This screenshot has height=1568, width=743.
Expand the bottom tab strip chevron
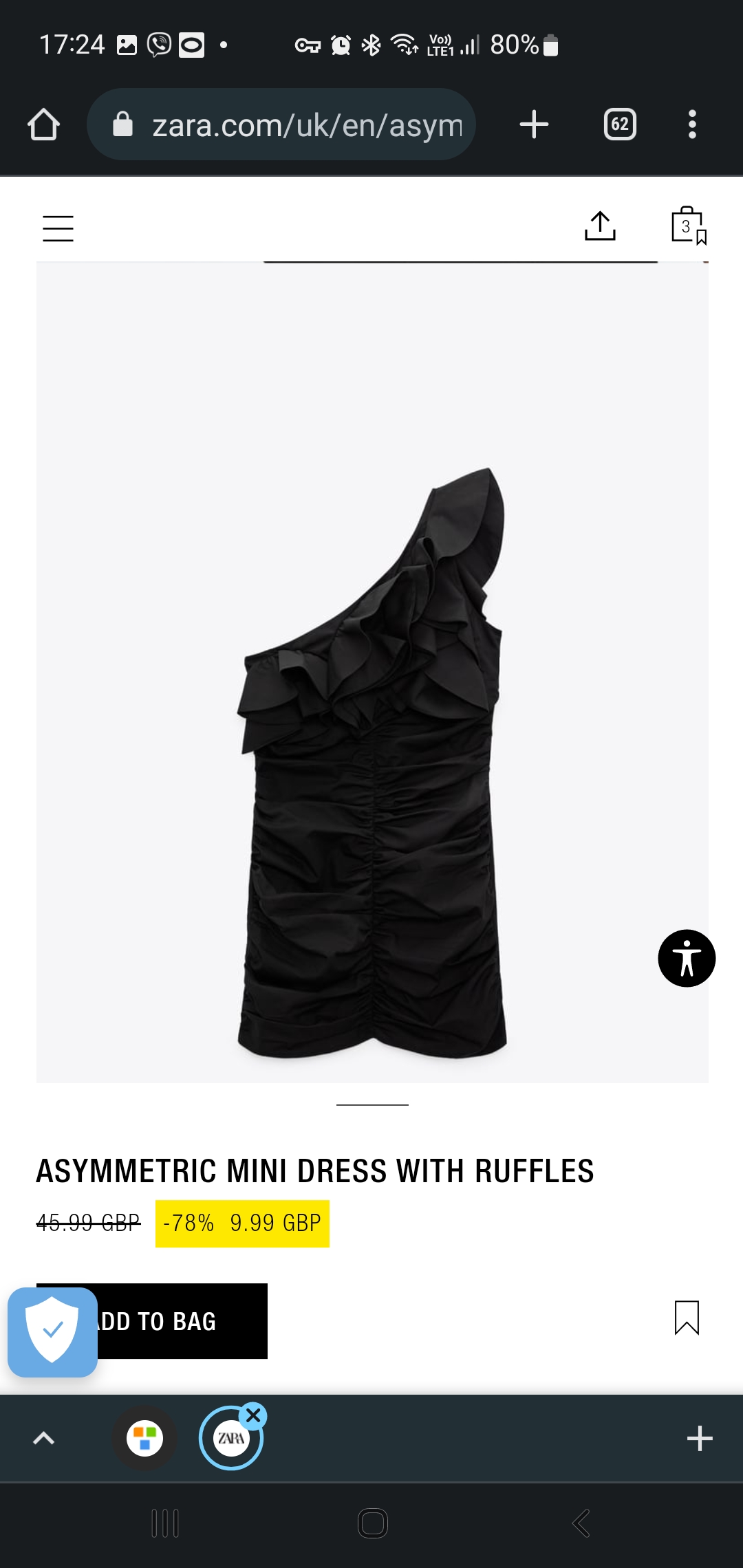point(44,1438)
